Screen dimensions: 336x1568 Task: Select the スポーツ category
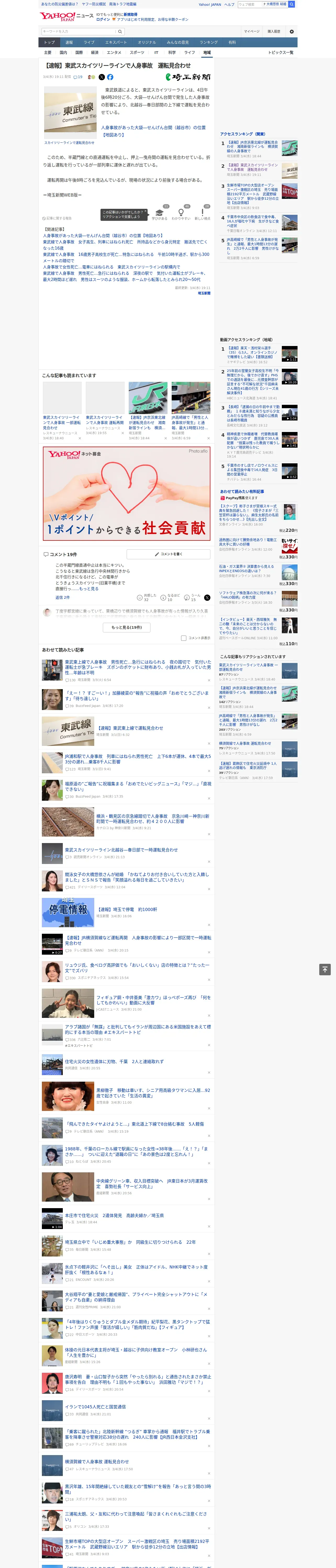(137, 52)
